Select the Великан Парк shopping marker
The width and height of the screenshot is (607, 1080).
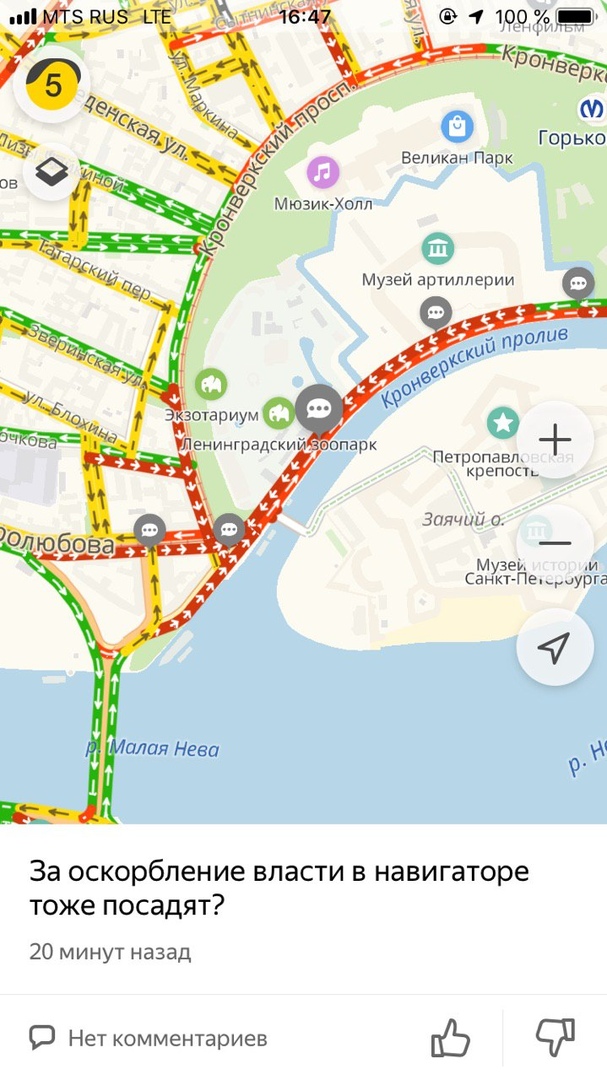(457, 127)
